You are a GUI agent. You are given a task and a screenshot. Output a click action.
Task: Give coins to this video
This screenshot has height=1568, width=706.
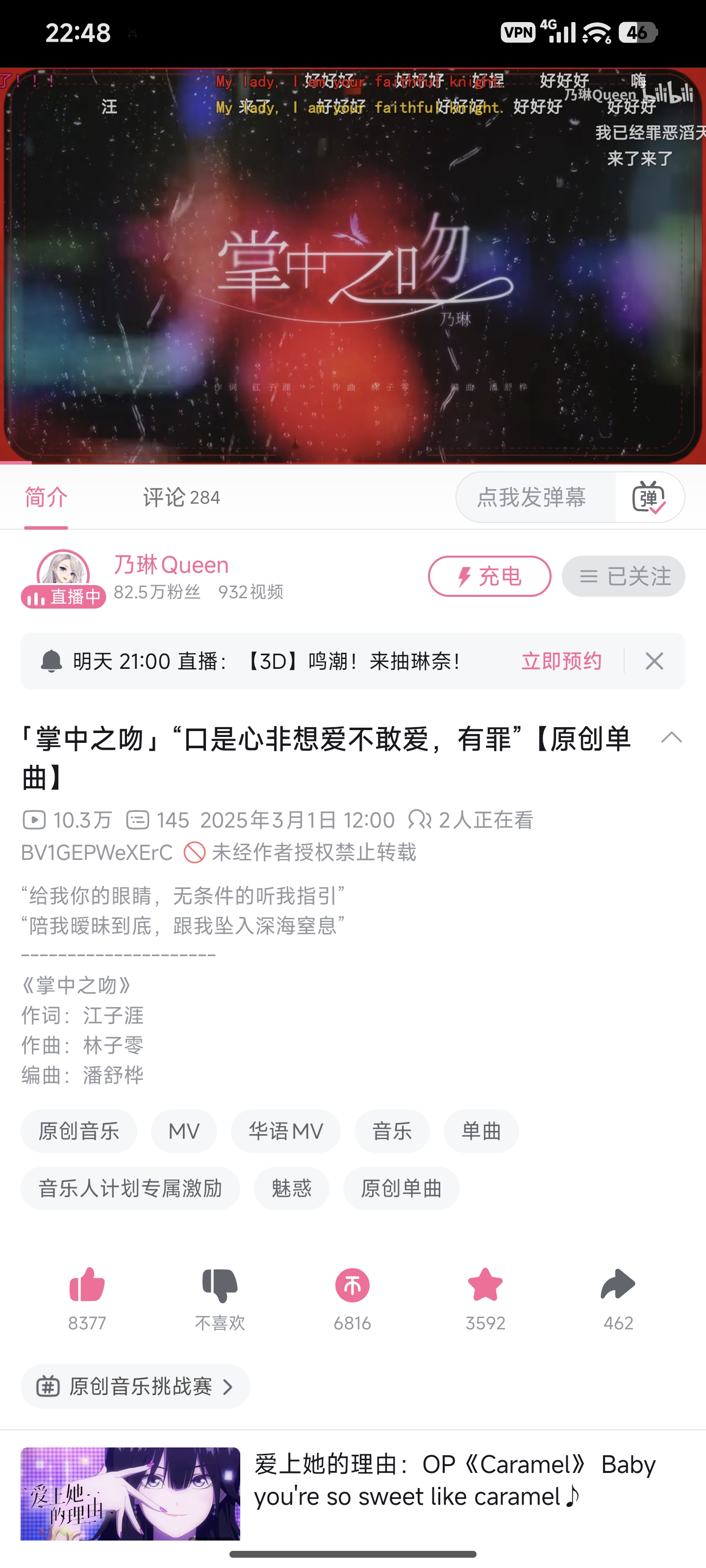pyautogui.click(x=352, y=1295)
